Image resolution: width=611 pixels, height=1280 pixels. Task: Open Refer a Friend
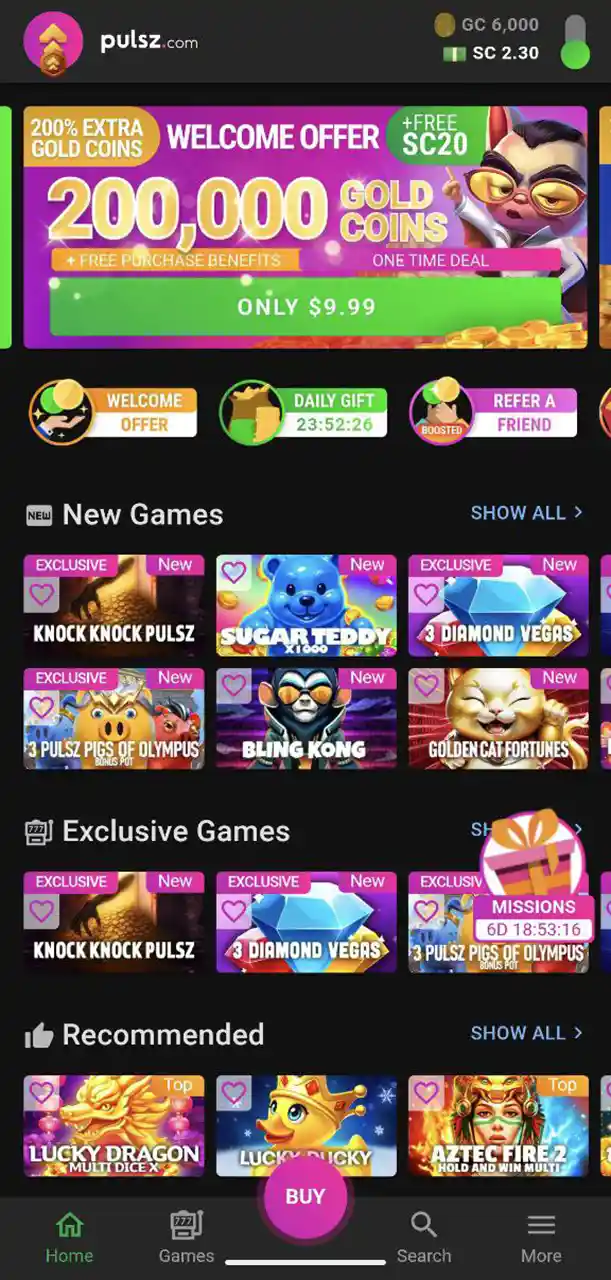[x=493, y=412]
